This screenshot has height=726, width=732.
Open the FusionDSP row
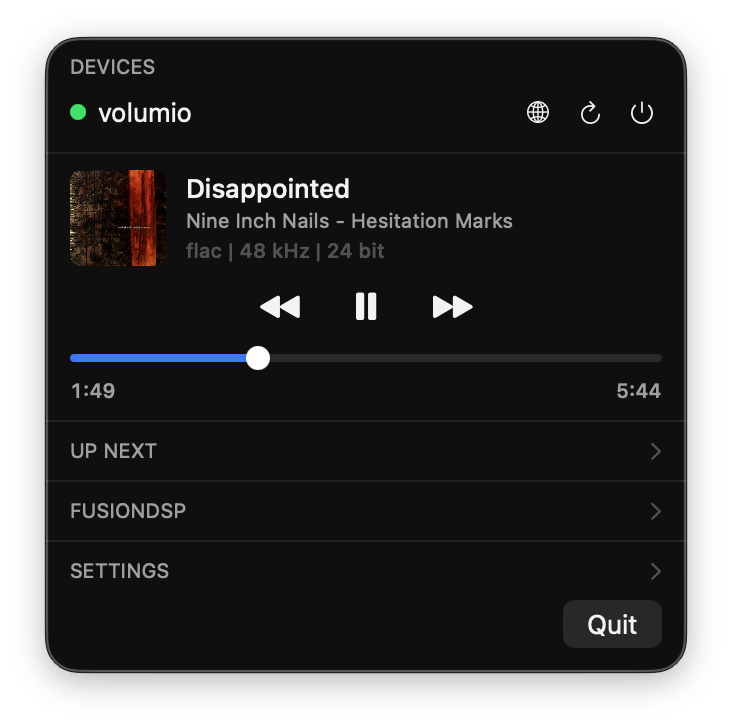tap(366, 511)
